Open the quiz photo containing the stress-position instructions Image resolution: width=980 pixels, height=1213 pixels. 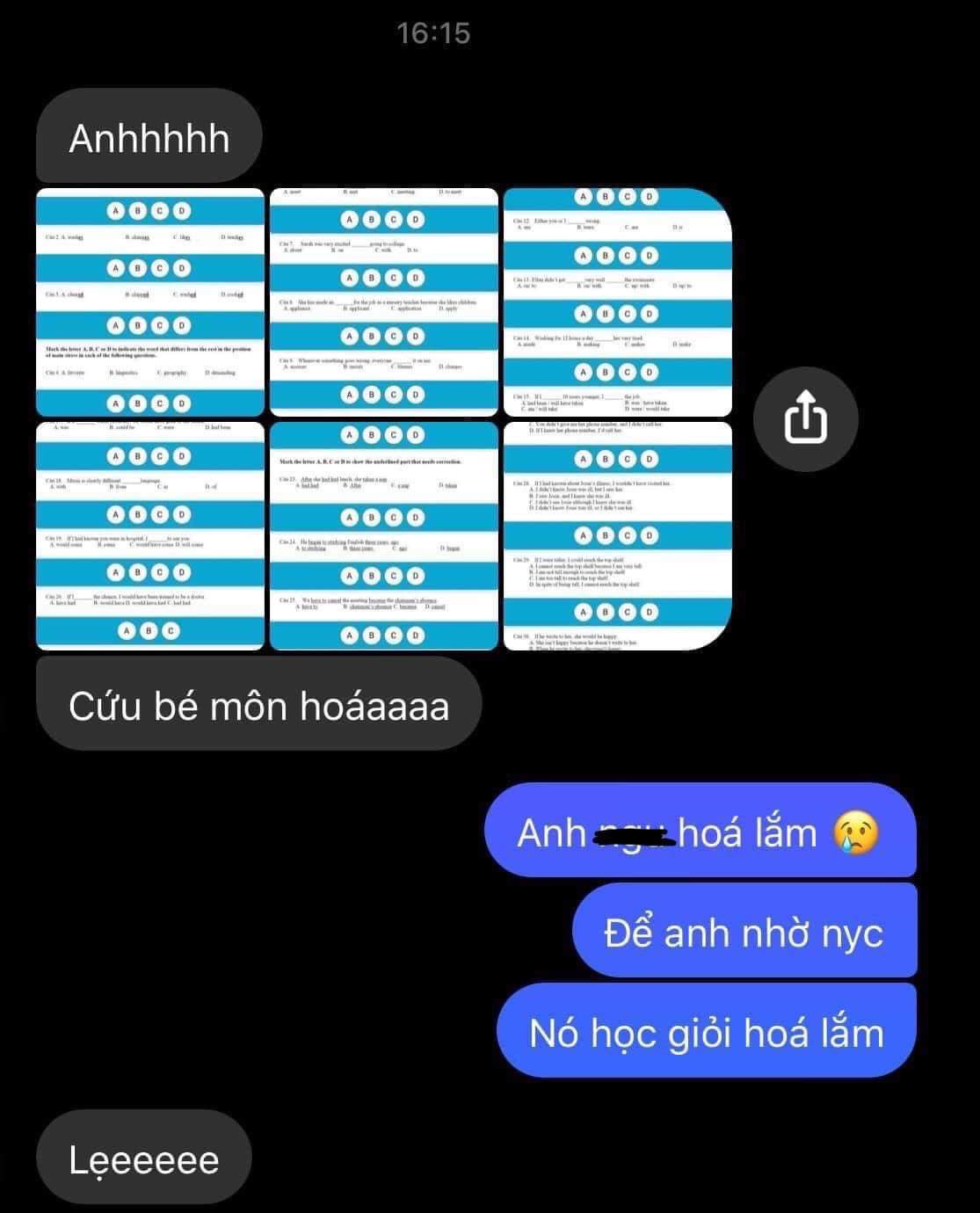point(150,301)
